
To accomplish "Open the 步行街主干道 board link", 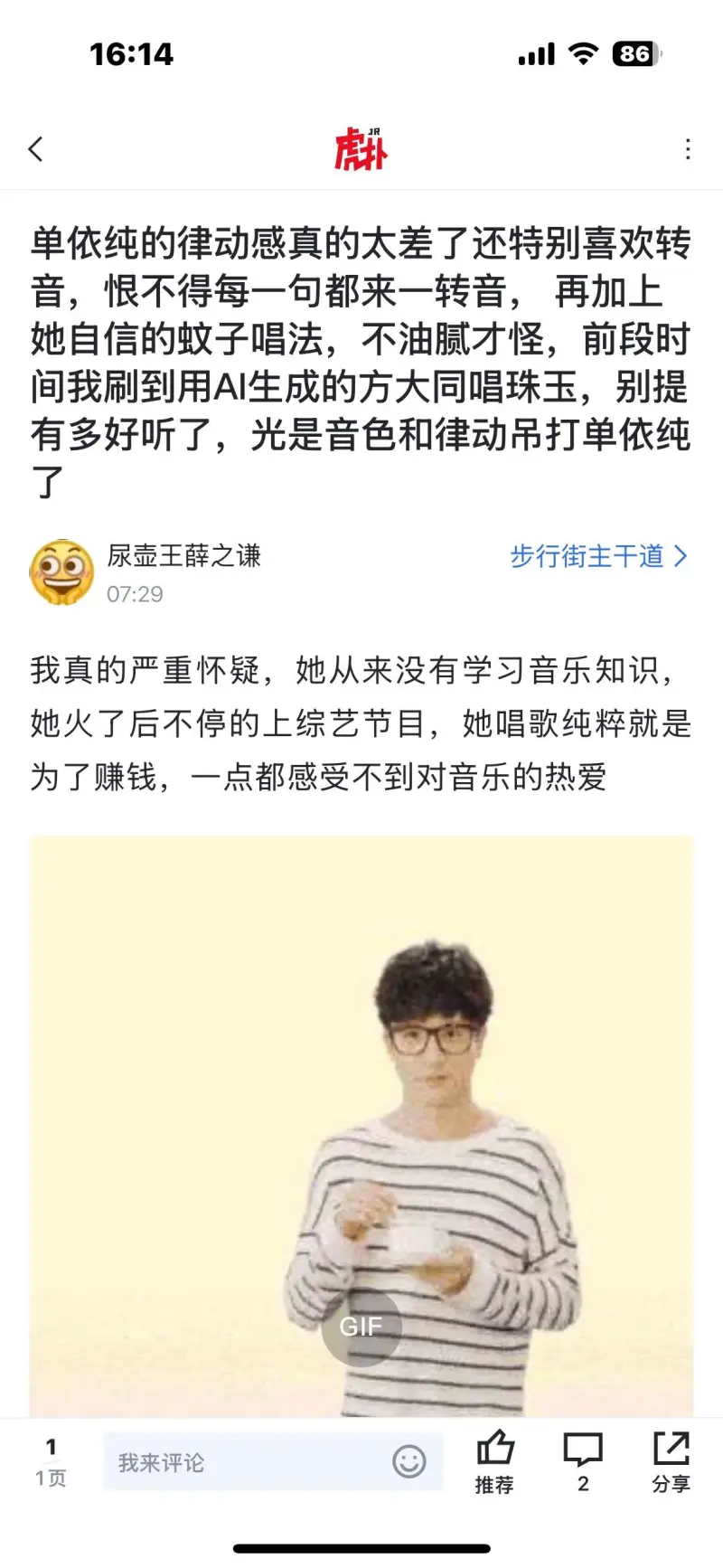I will coord(598,556).
